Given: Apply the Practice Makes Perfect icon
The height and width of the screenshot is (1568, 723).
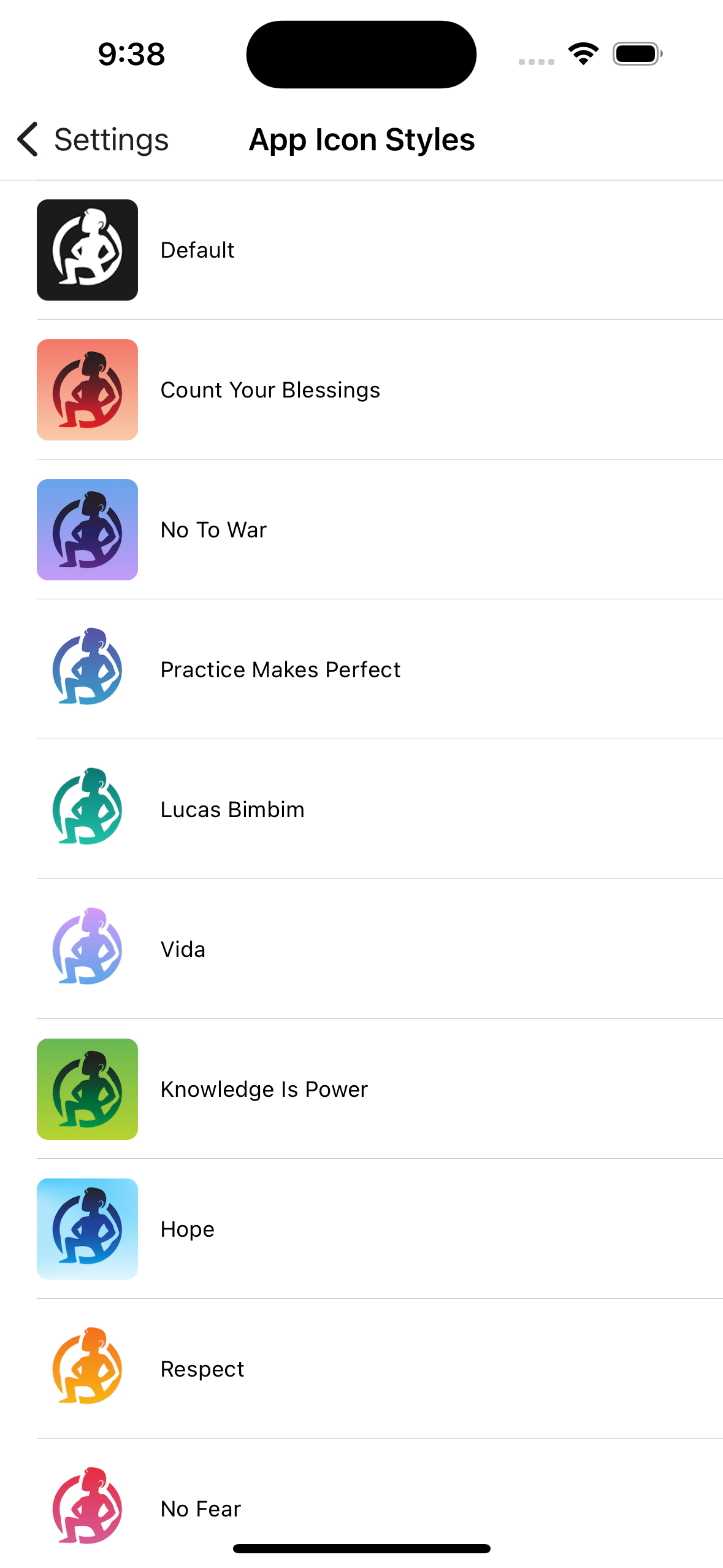Looking at the screenshot, I should tap(280, 670).
